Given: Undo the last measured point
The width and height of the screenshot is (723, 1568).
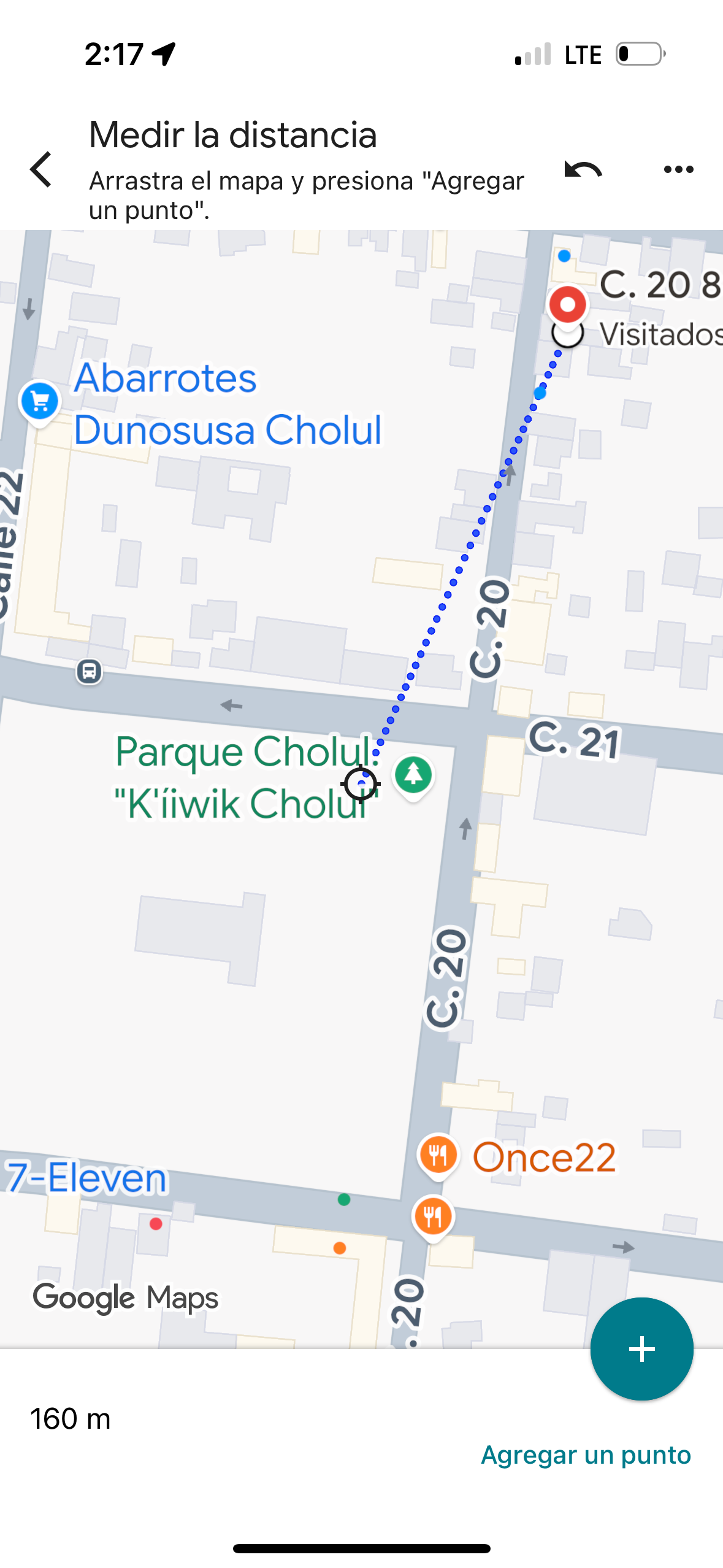Looking at the screenshot, I should (583, 169).
